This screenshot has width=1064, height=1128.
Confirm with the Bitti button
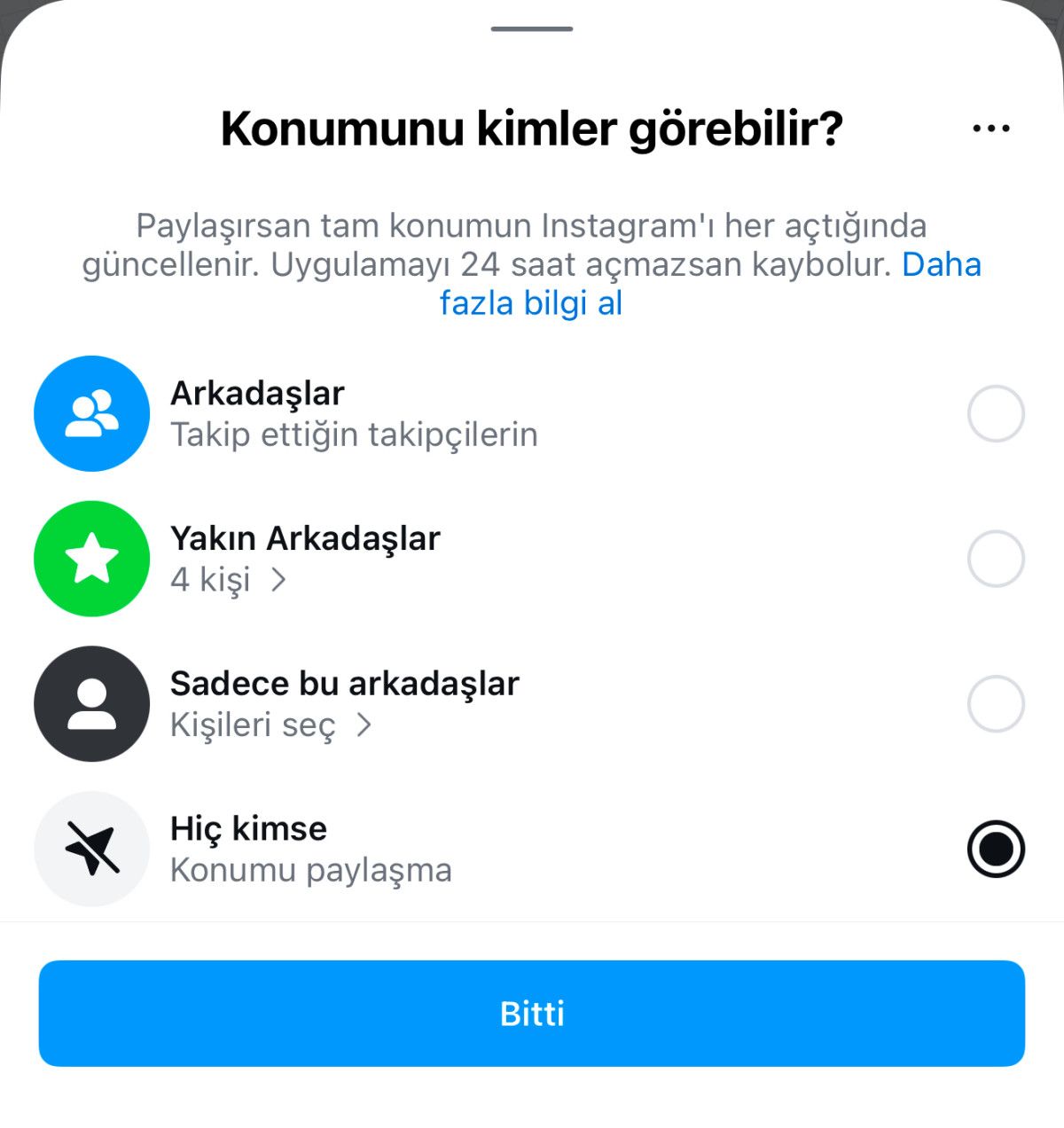(x=532, y=1013)
